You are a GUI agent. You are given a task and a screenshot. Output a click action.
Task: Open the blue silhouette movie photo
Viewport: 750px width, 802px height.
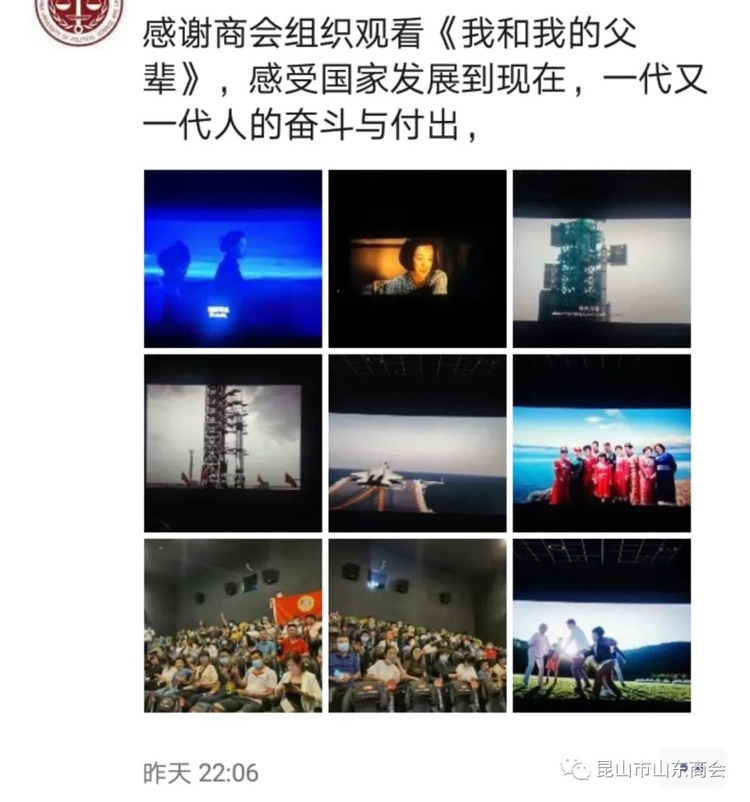point(233,258)
